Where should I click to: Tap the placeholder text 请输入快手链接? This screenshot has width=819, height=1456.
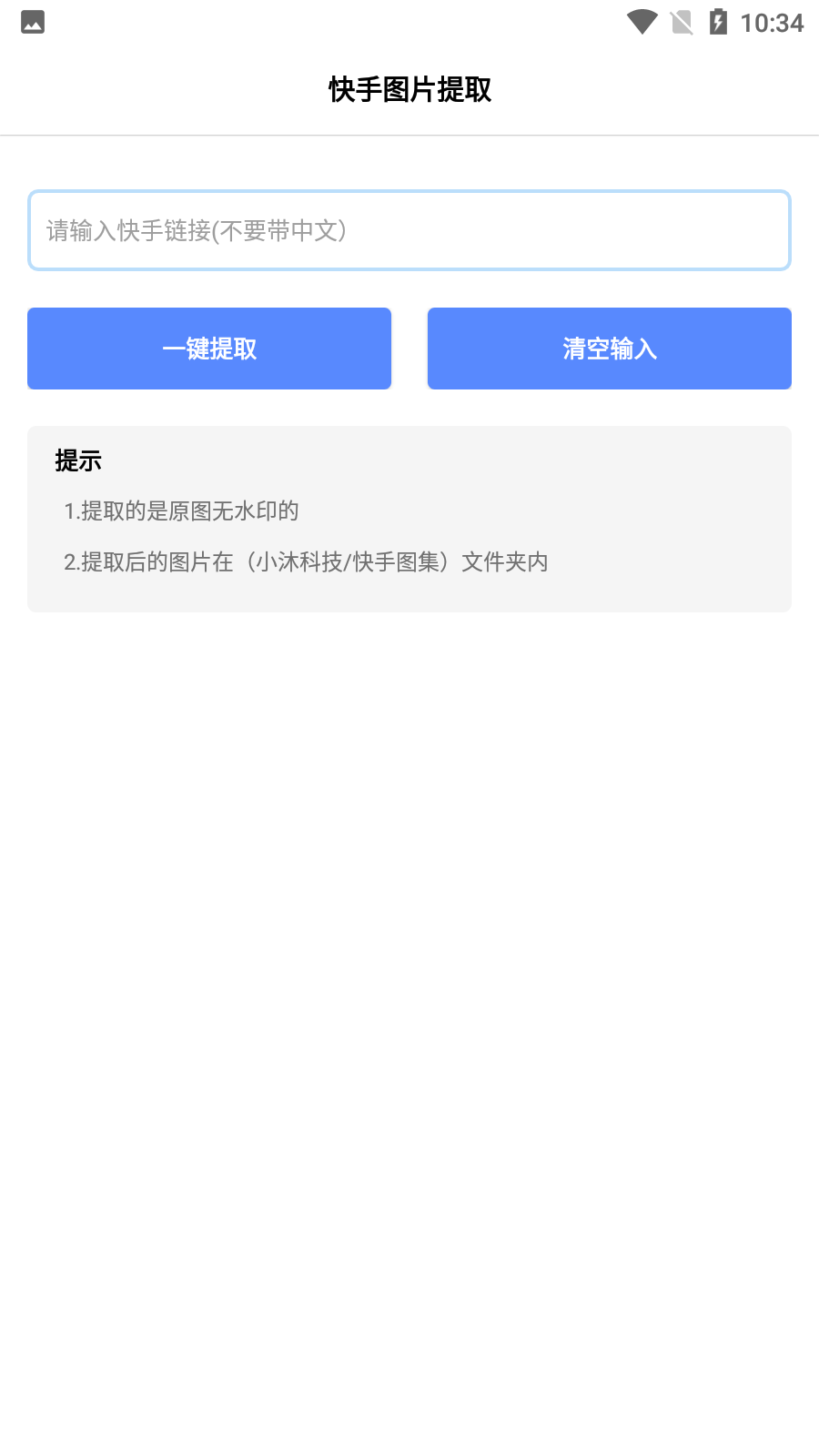pos(196,230)
